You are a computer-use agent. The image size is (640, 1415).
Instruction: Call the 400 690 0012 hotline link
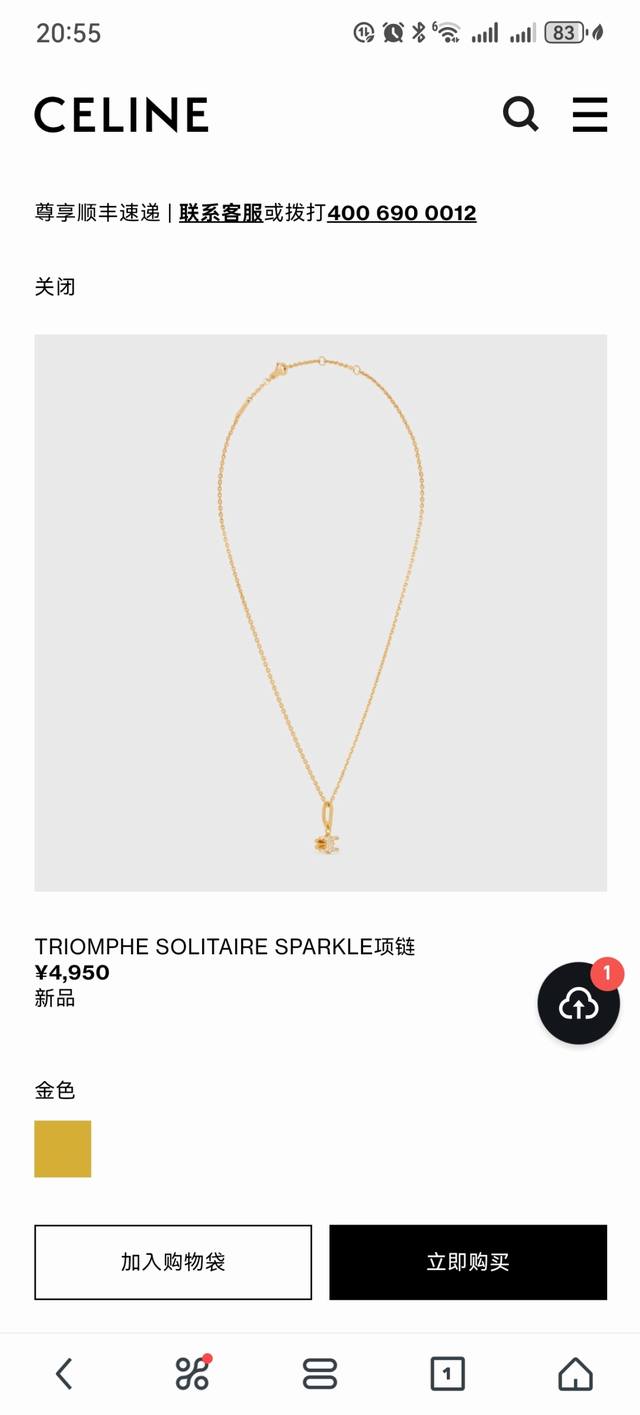pyautogui.click(x=402, y=213)
